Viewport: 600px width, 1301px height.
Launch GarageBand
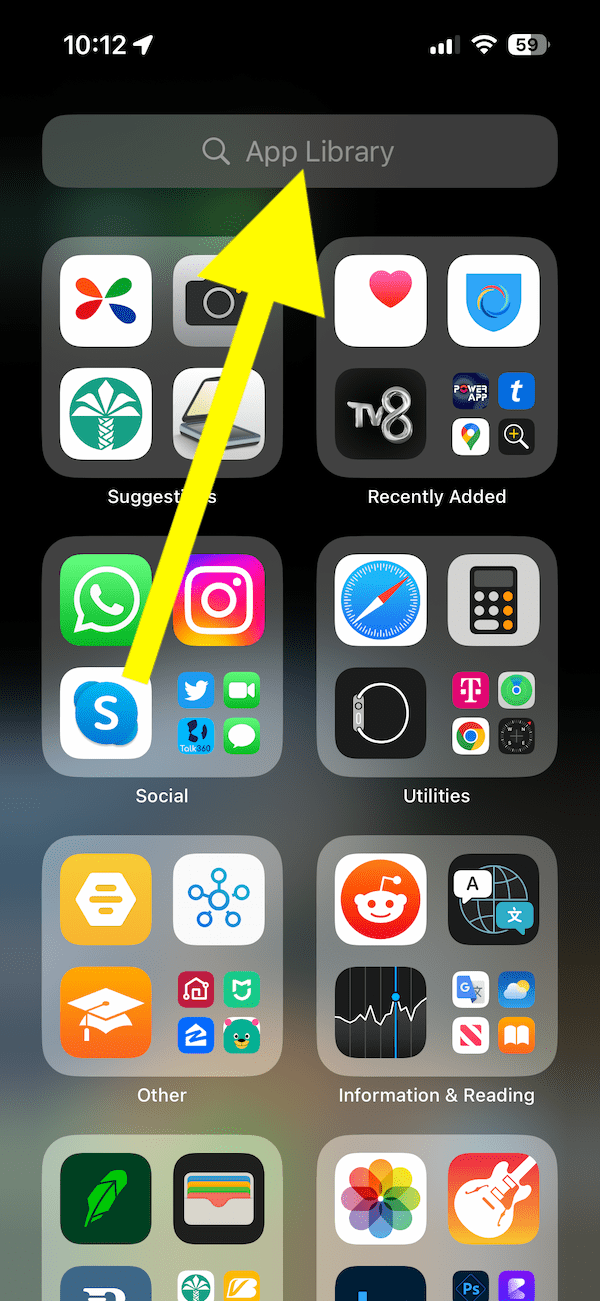tap(493, 1198)
